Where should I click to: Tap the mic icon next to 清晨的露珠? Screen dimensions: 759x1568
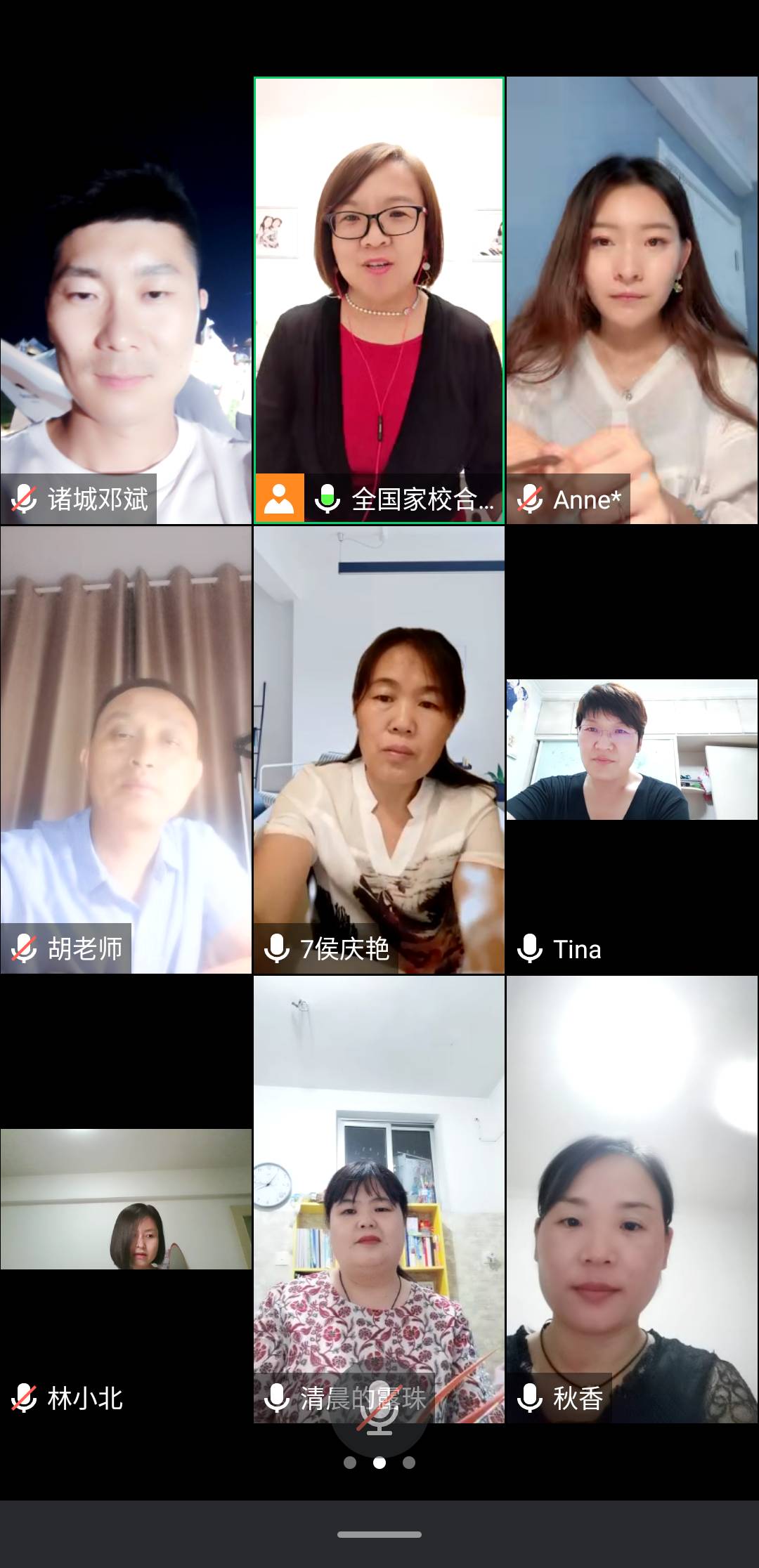[x=277, y=1399]
